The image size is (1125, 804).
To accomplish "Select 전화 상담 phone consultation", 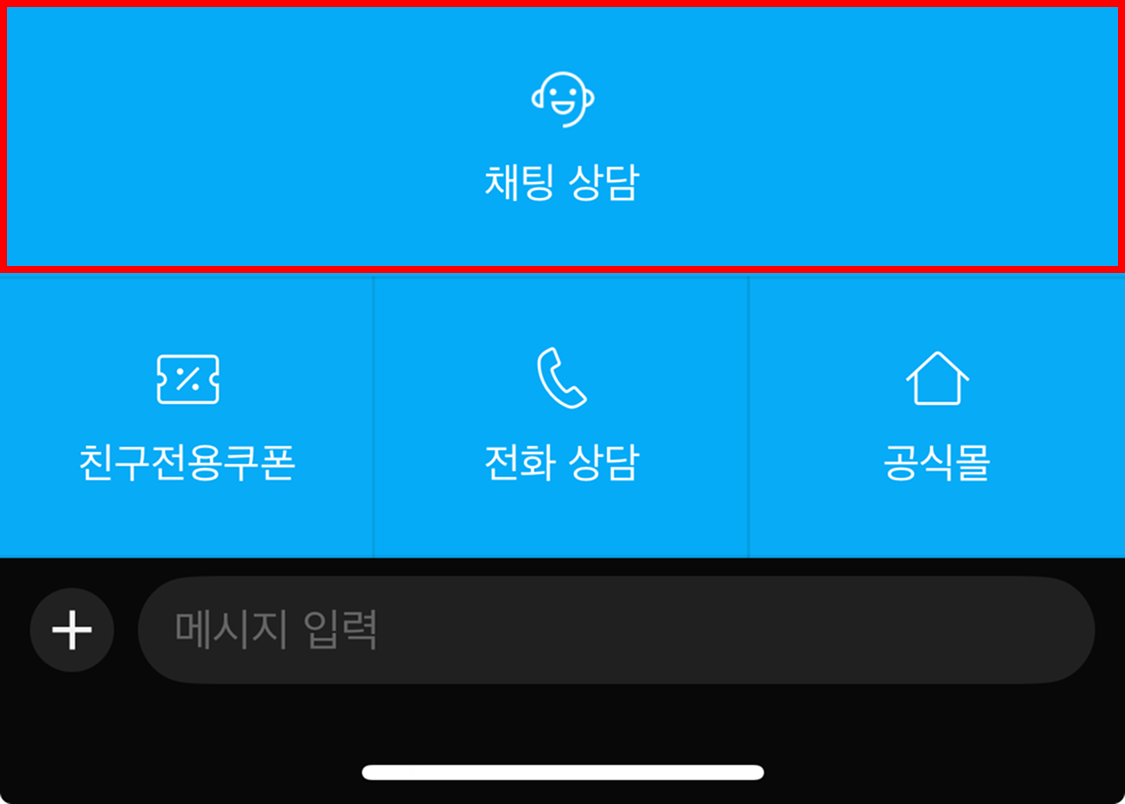I will [561, 416].
